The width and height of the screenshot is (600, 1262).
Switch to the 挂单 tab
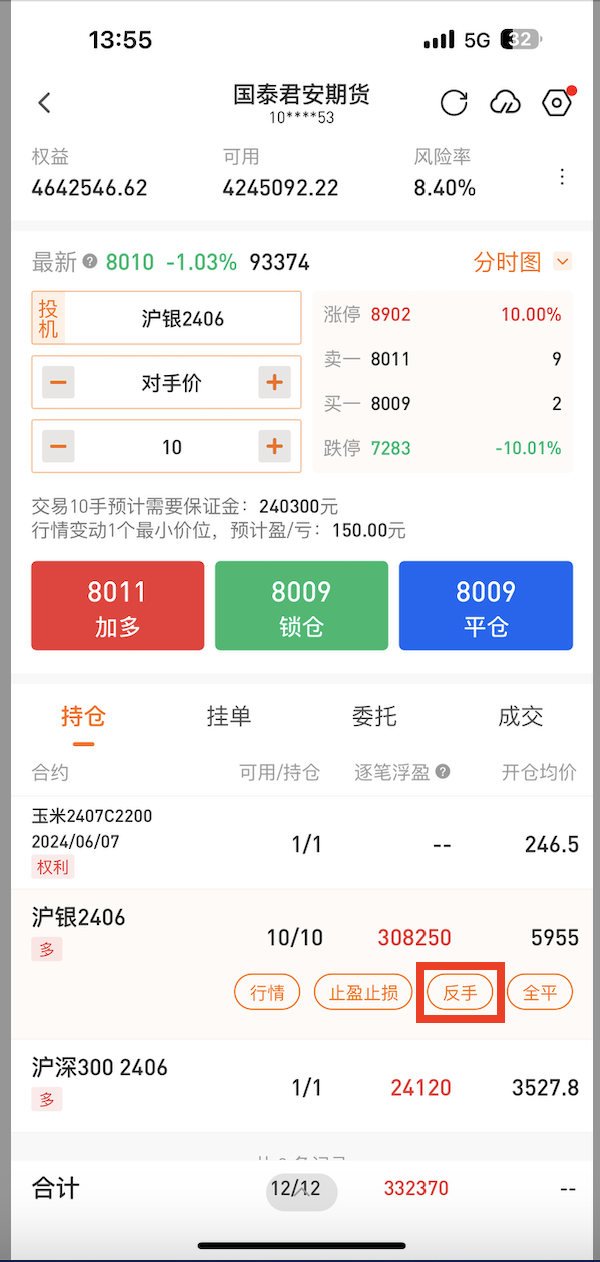228,716
